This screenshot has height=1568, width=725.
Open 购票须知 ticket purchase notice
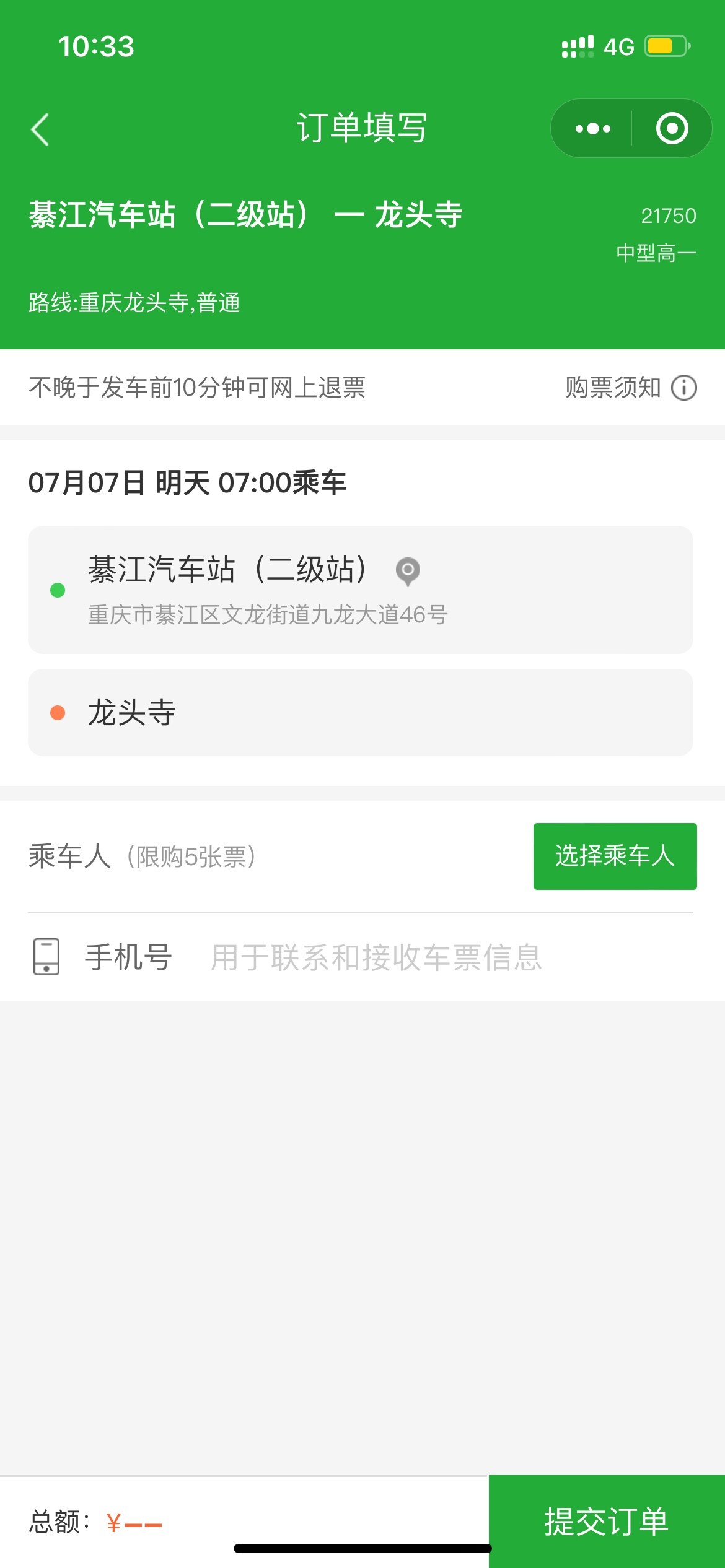pyautogui.click(x=631, y=388)
